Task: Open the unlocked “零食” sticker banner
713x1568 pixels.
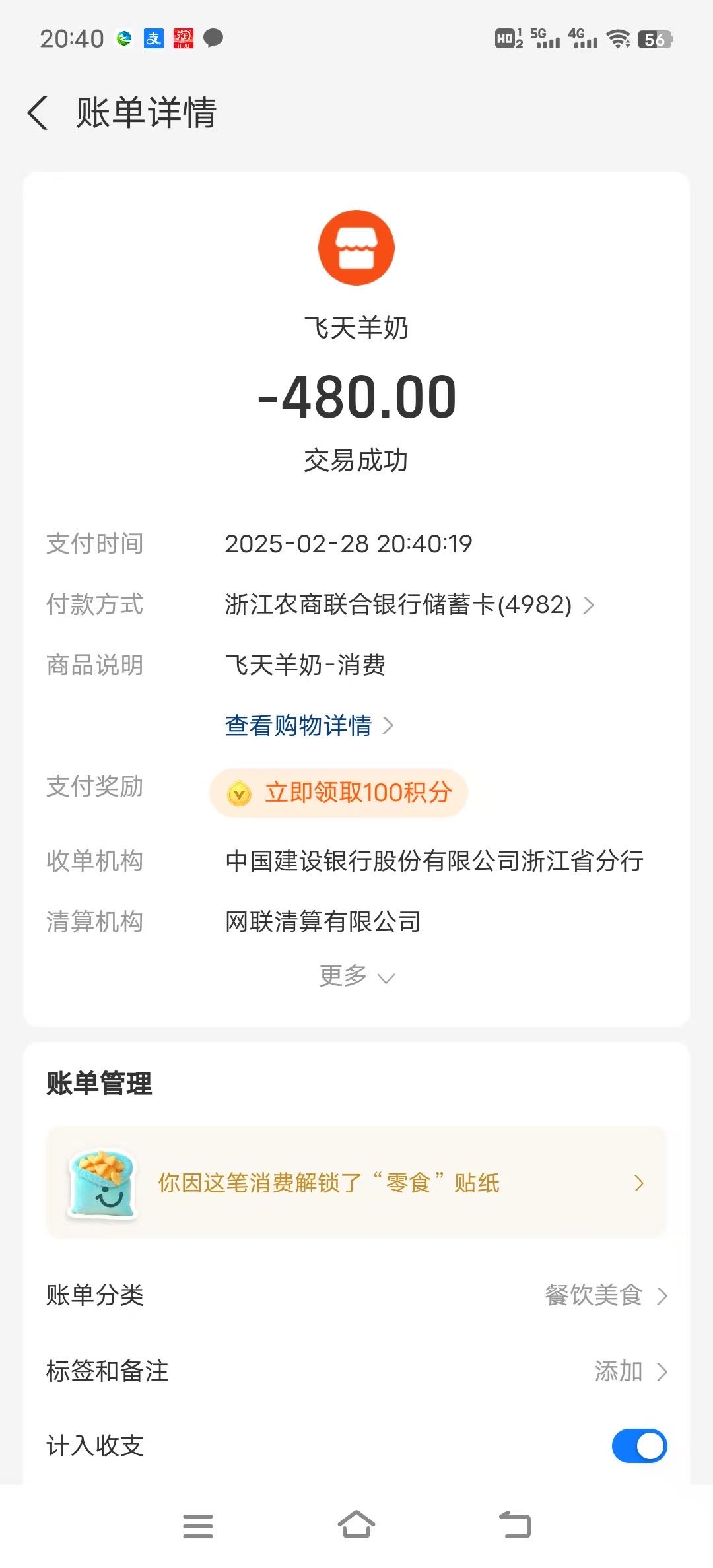Action: click(x=356, y=1183)
